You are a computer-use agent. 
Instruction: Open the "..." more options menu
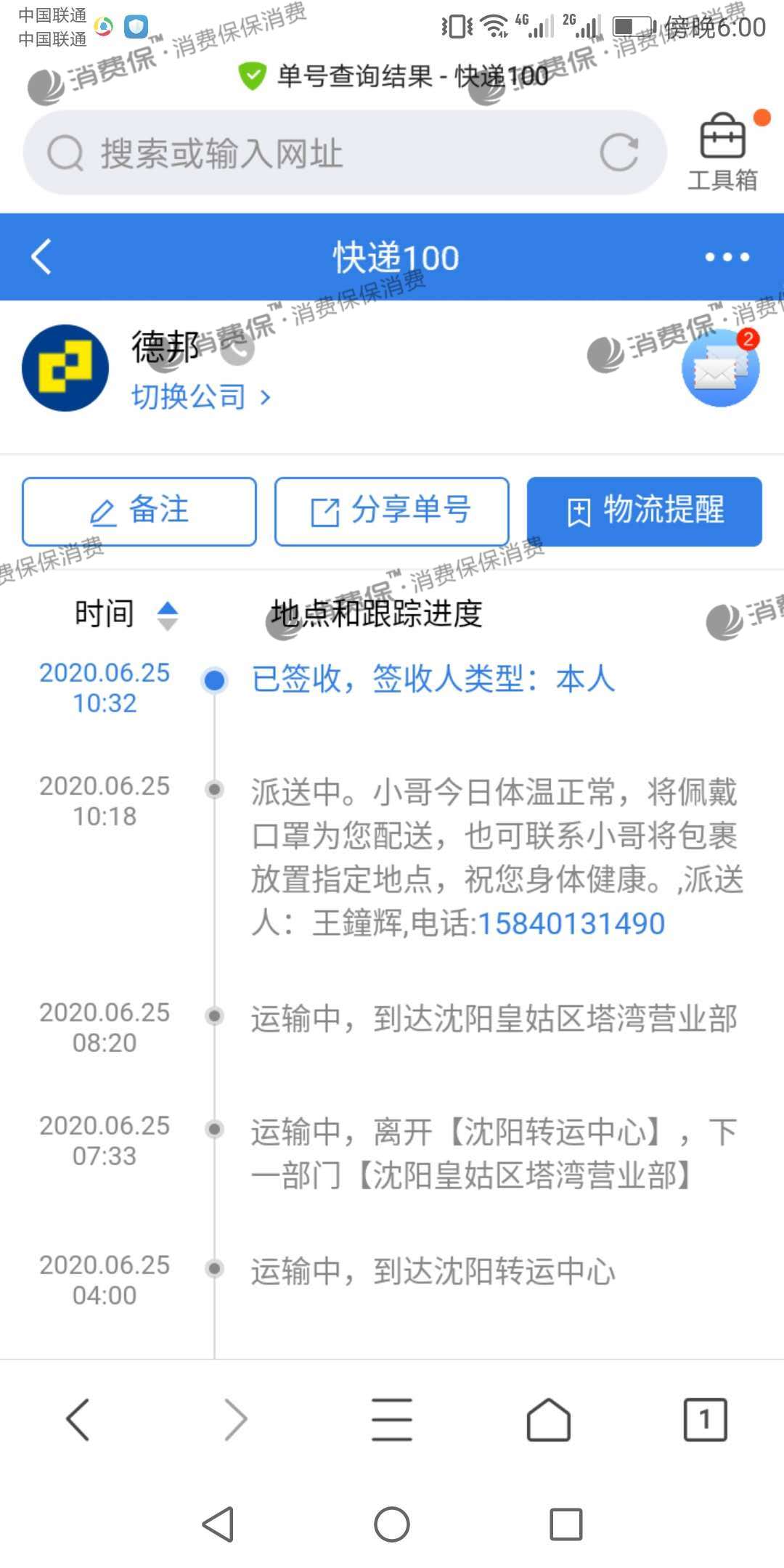tap(726, 256)
